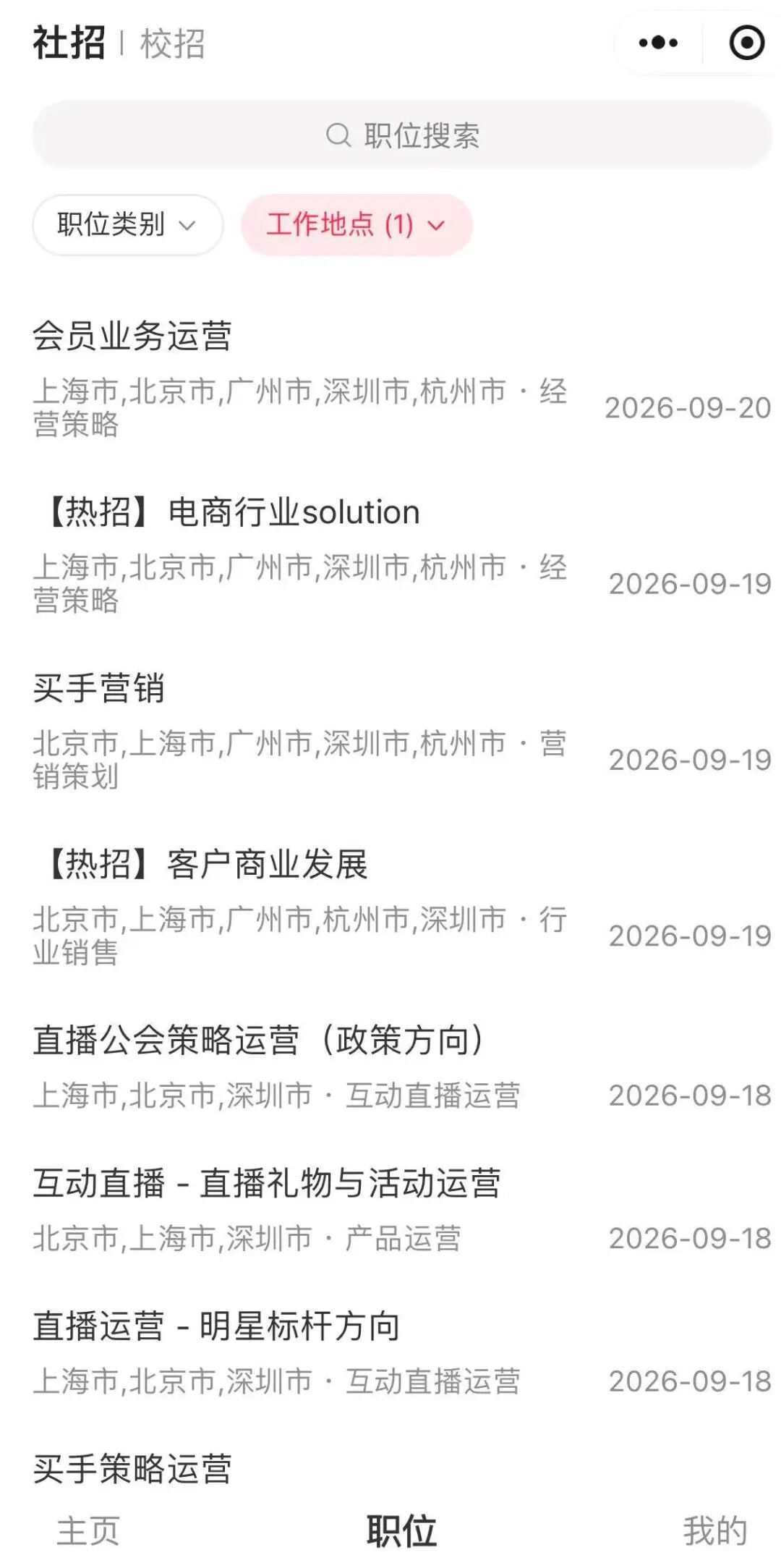Open the 工作地点 (1) location filter
The image size is (781, 1568).
pyautogui.click(x=357, y=224)
